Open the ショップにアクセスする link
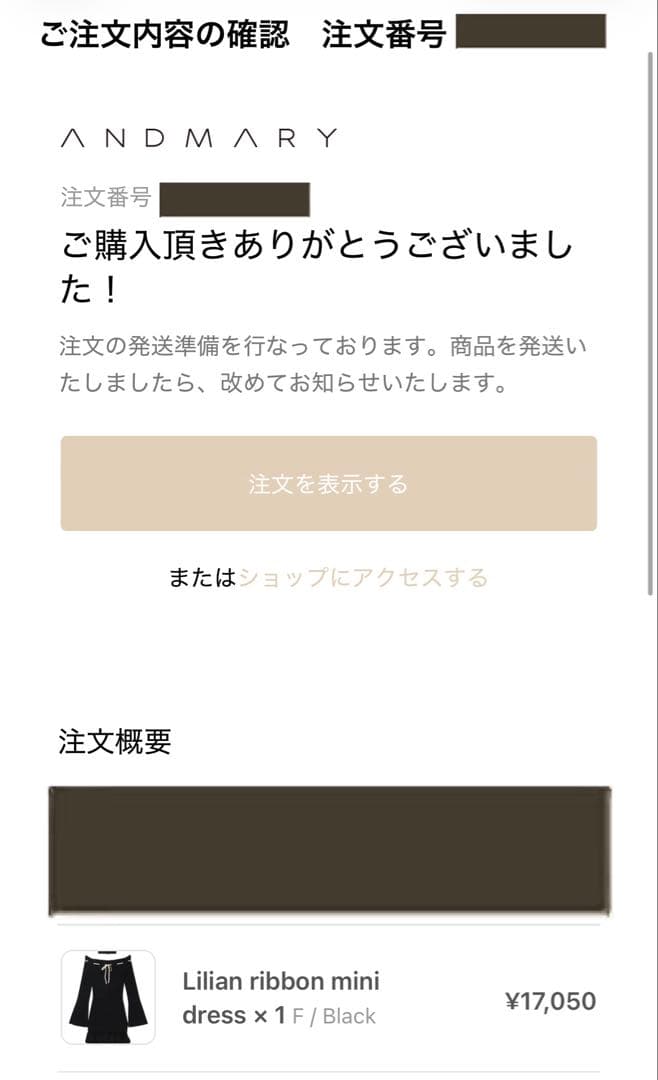The width and height of the screenshot is (658, 1080). (363, 577)
